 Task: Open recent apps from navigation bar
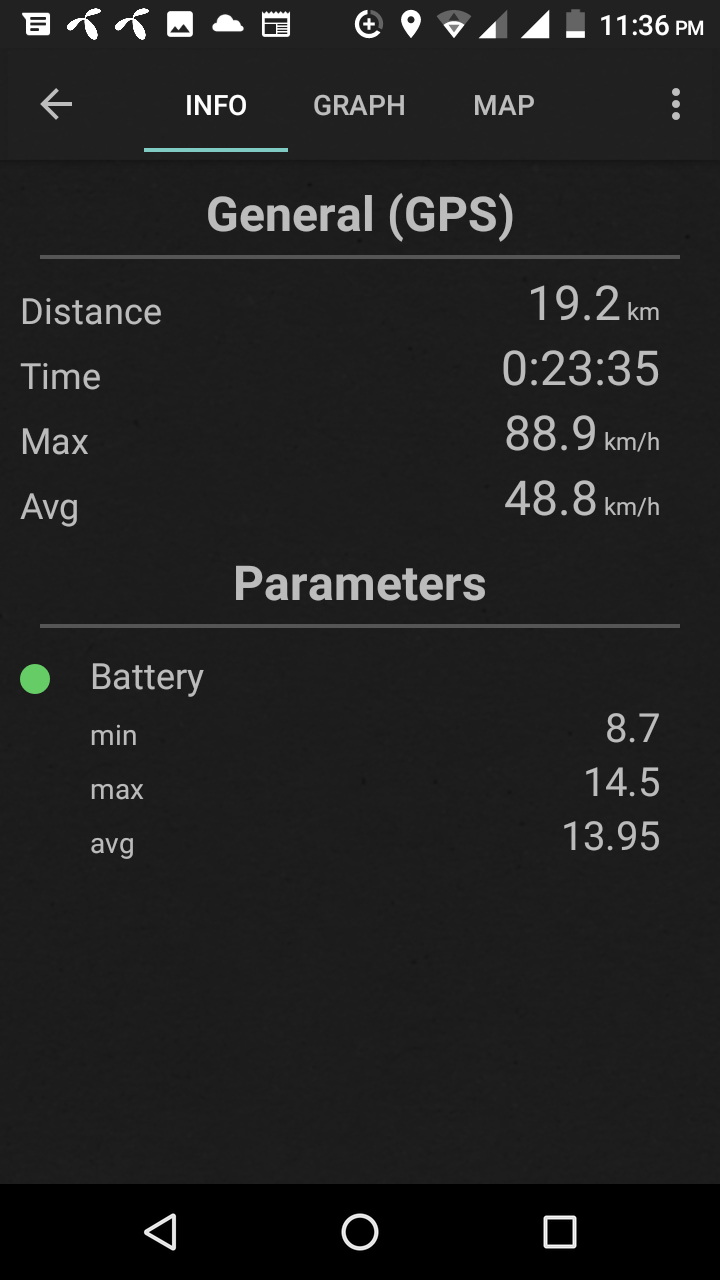pyautogui.click(x=559, y=1232)
